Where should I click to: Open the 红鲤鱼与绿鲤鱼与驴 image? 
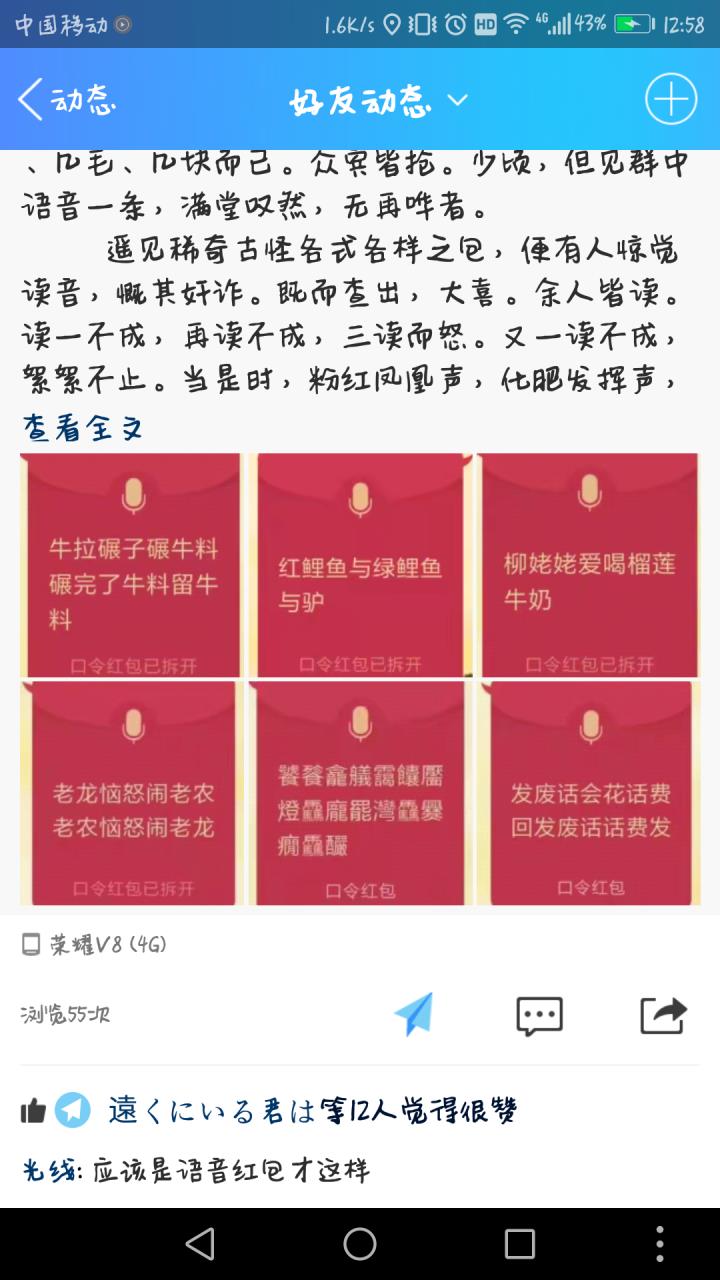[360, 565]
